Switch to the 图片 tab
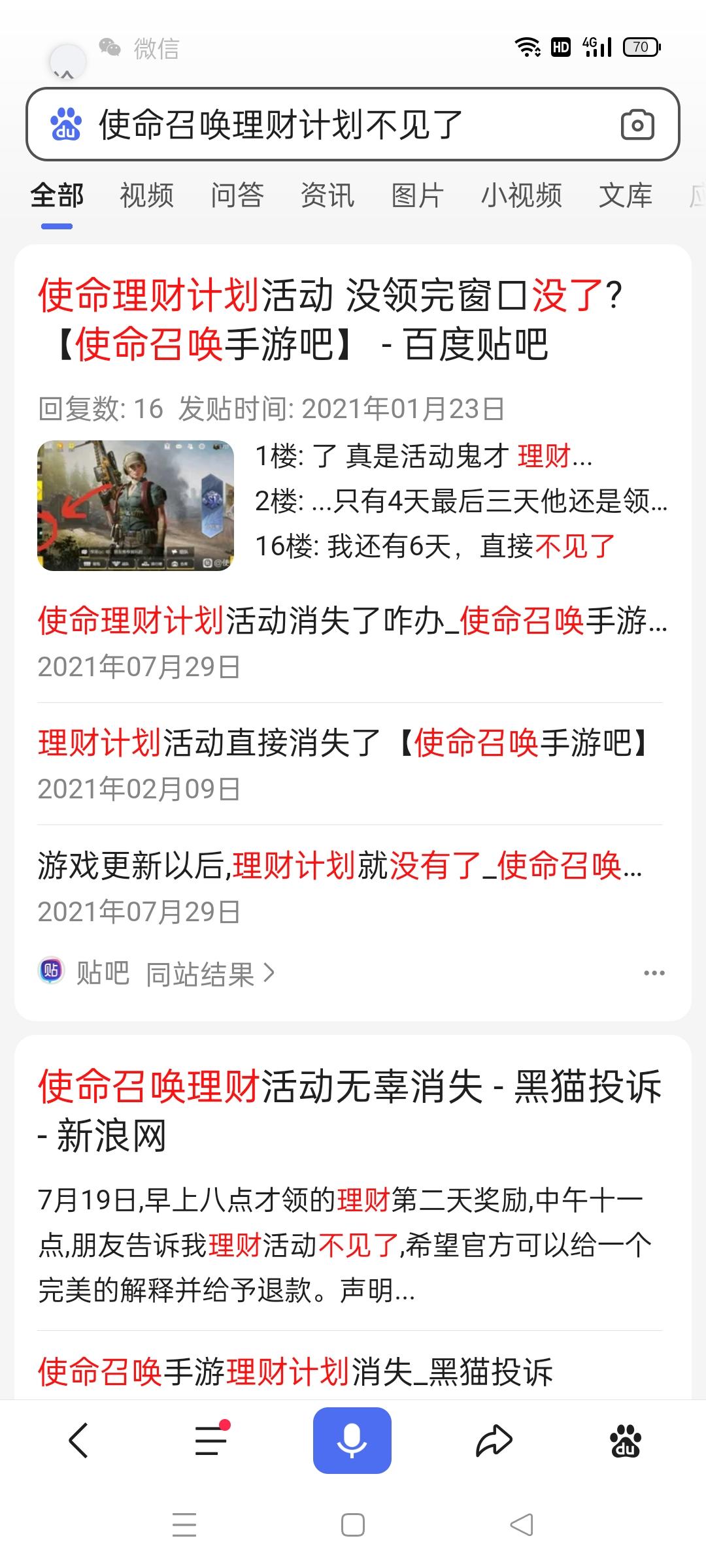 [x=417, y=195]
